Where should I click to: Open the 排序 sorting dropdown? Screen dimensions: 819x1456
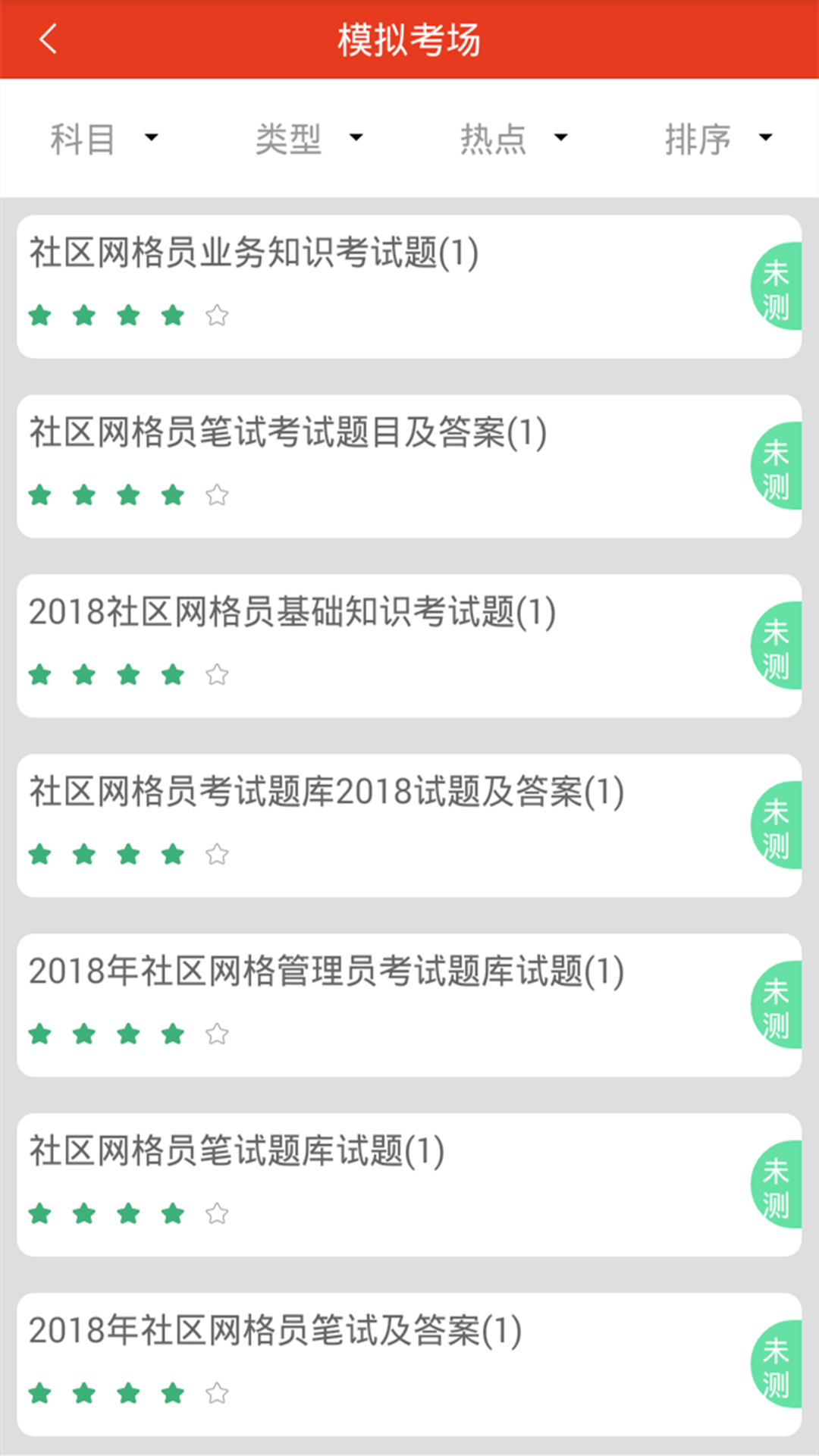[717, 138]
